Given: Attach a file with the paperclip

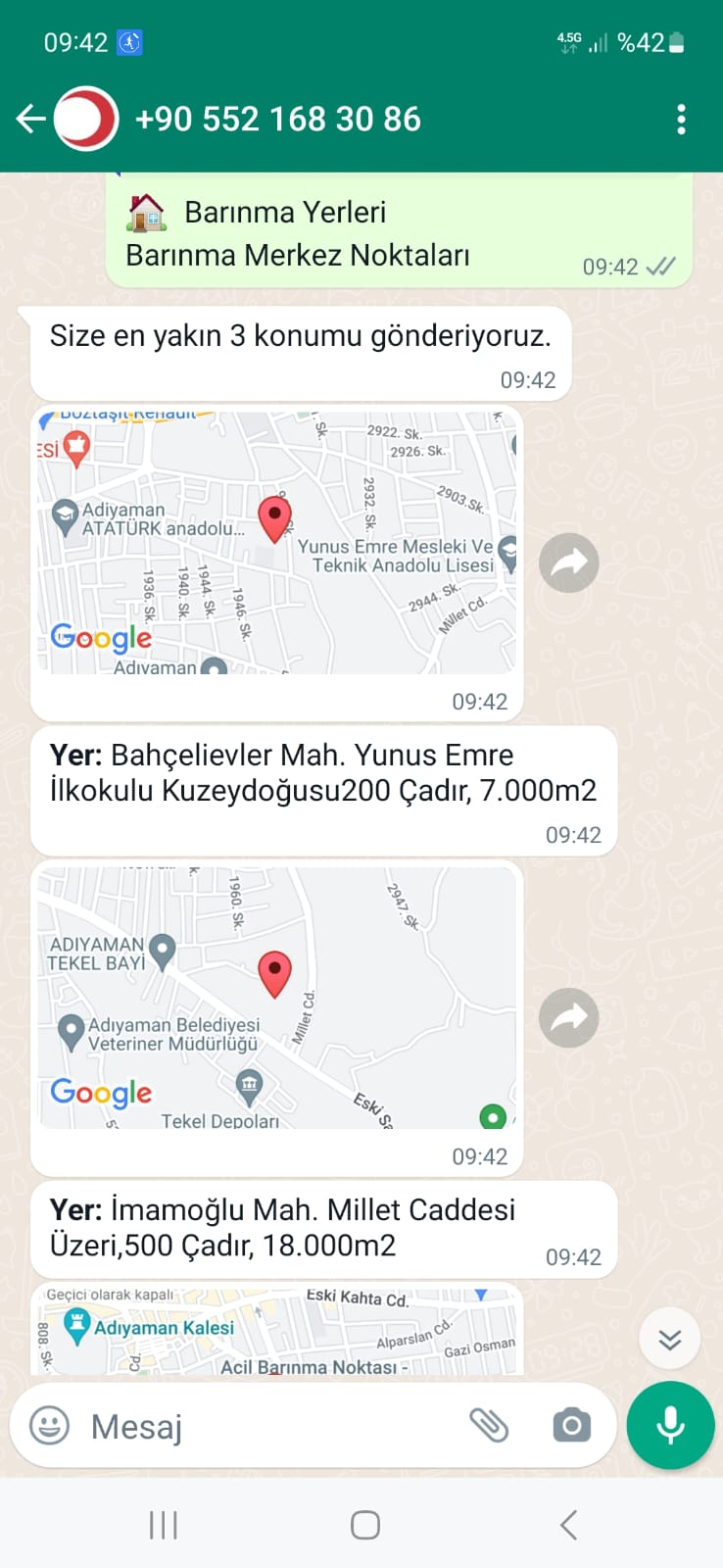Looking at the screenshot, I should (x=489, y=1426).
